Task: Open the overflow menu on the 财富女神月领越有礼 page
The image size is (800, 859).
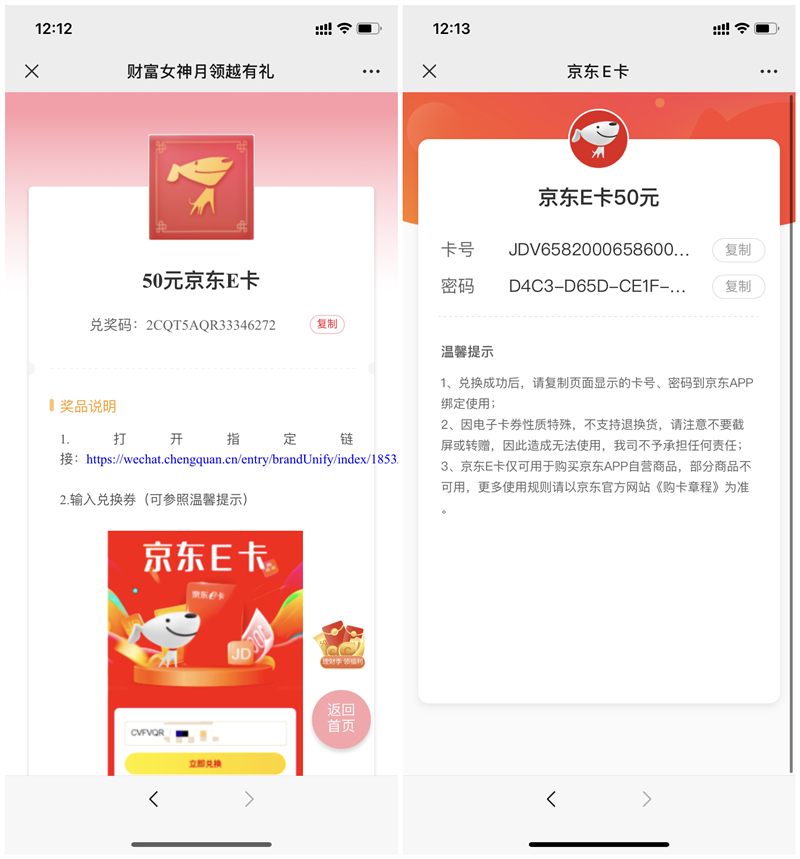Action: tap(371, 71)
